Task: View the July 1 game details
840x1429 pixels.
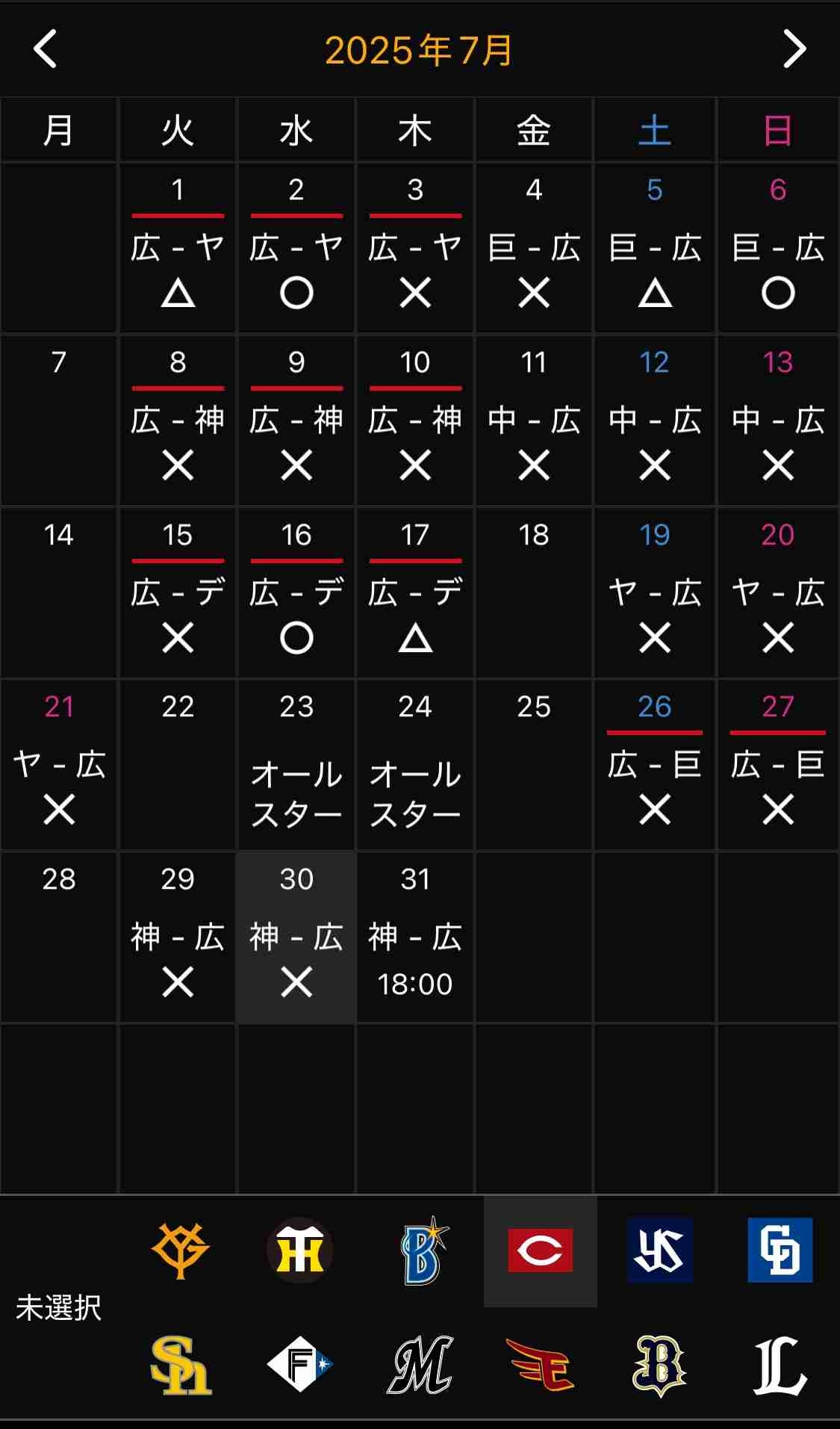Action: pos(178,249)
